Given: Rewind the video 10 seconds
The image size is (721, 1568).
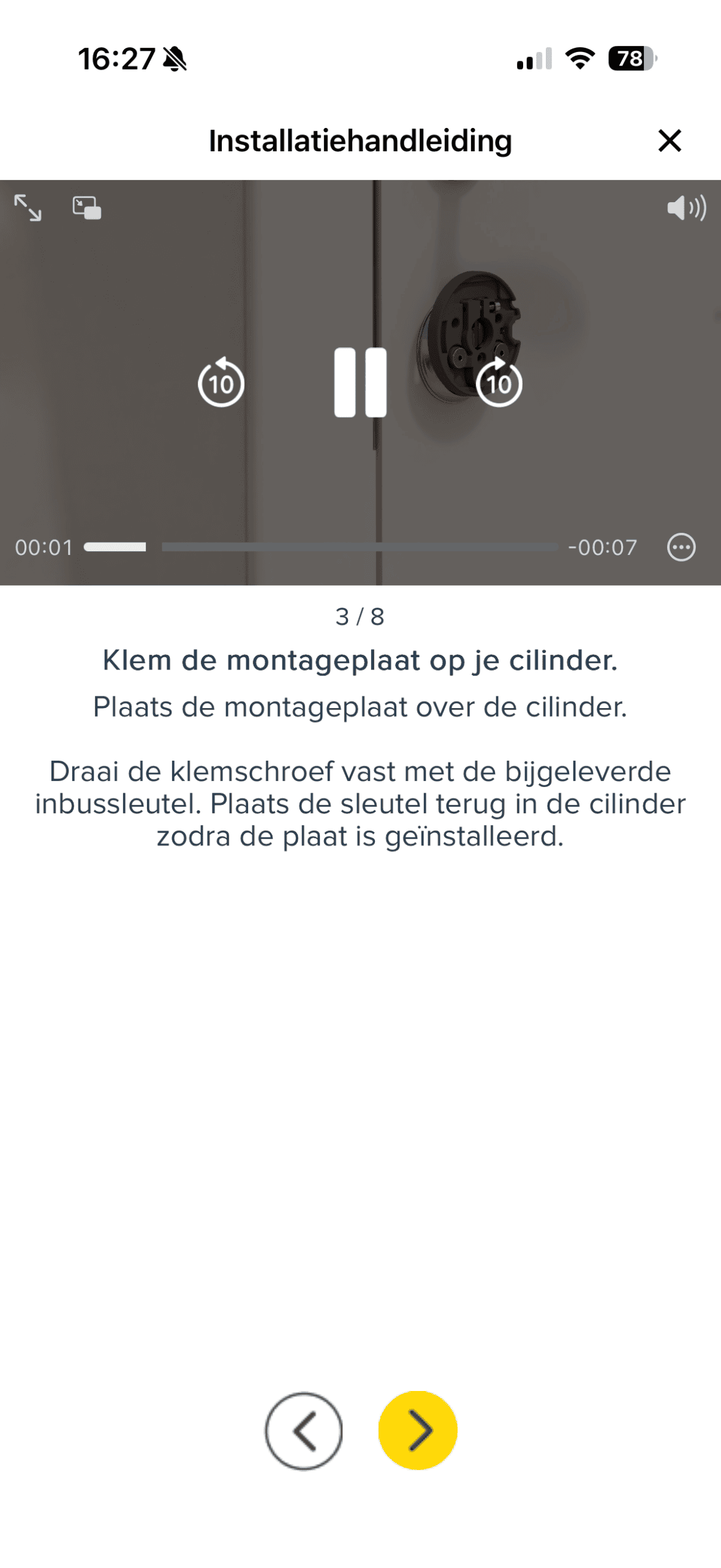Looking at the screenshot, I should (221, 383).
